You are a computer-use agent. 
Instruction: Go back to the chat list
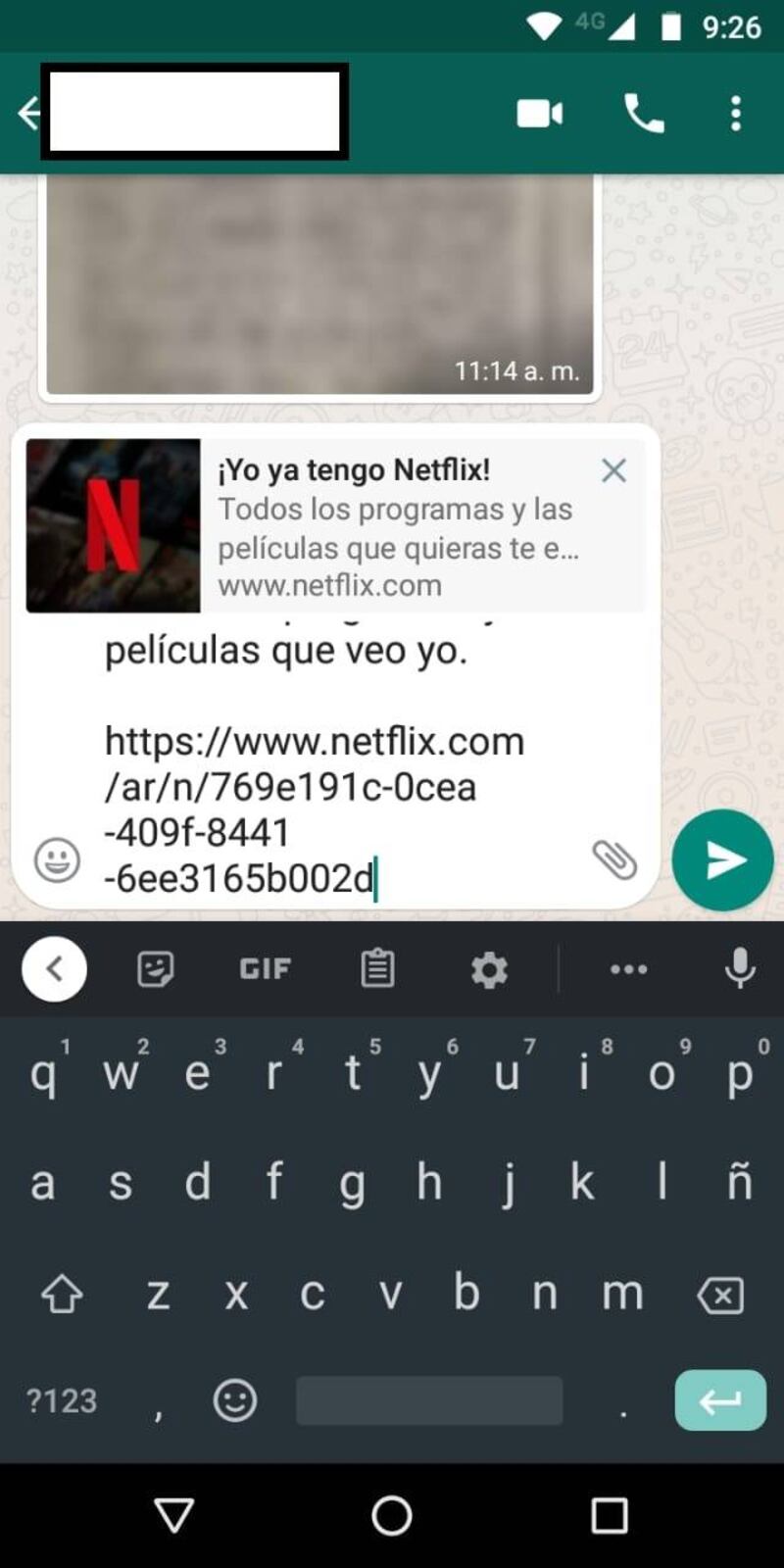[27, 114]
